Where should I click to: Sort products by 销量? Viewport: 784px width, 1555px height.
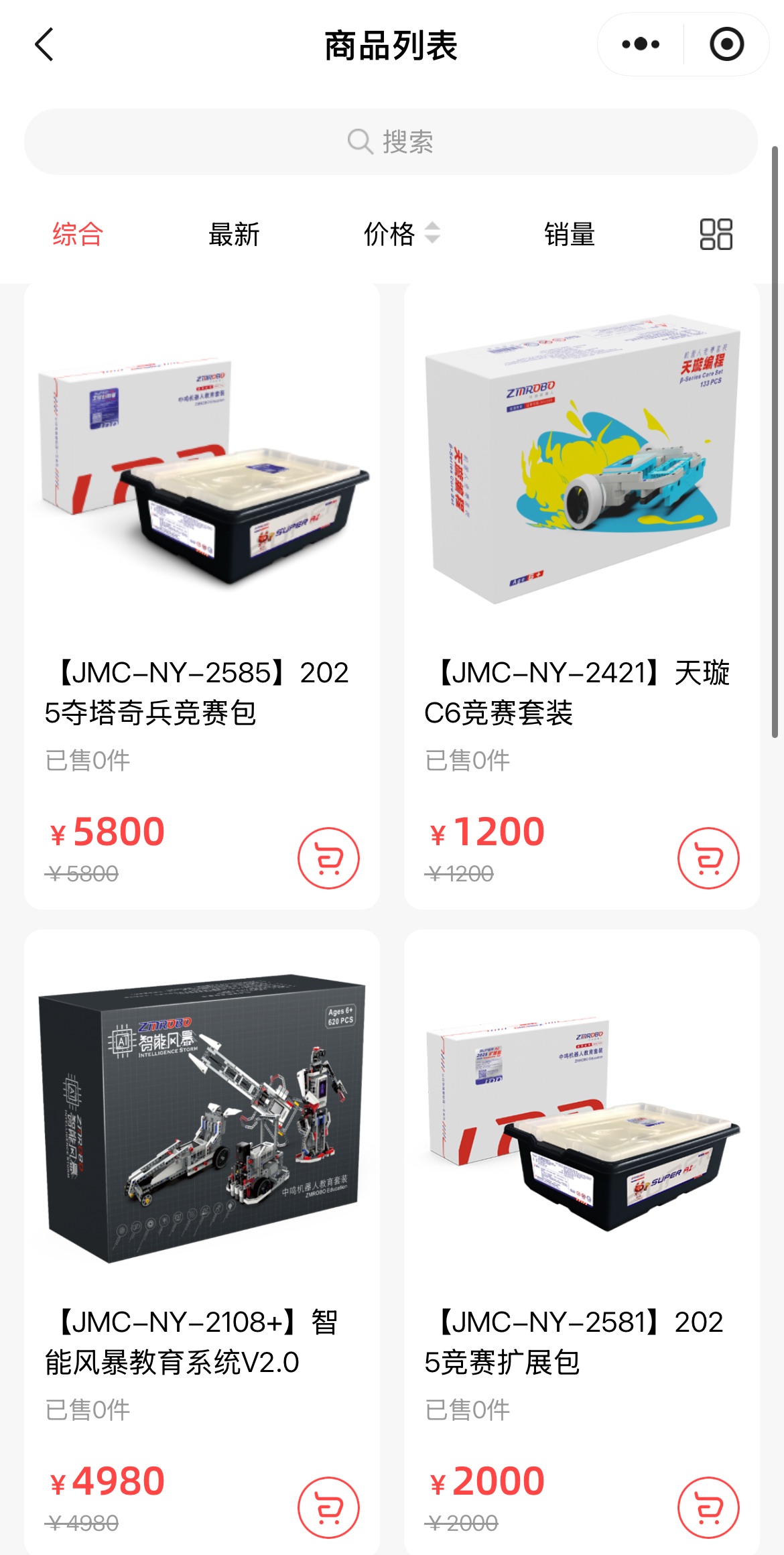(x=569, y=235)
